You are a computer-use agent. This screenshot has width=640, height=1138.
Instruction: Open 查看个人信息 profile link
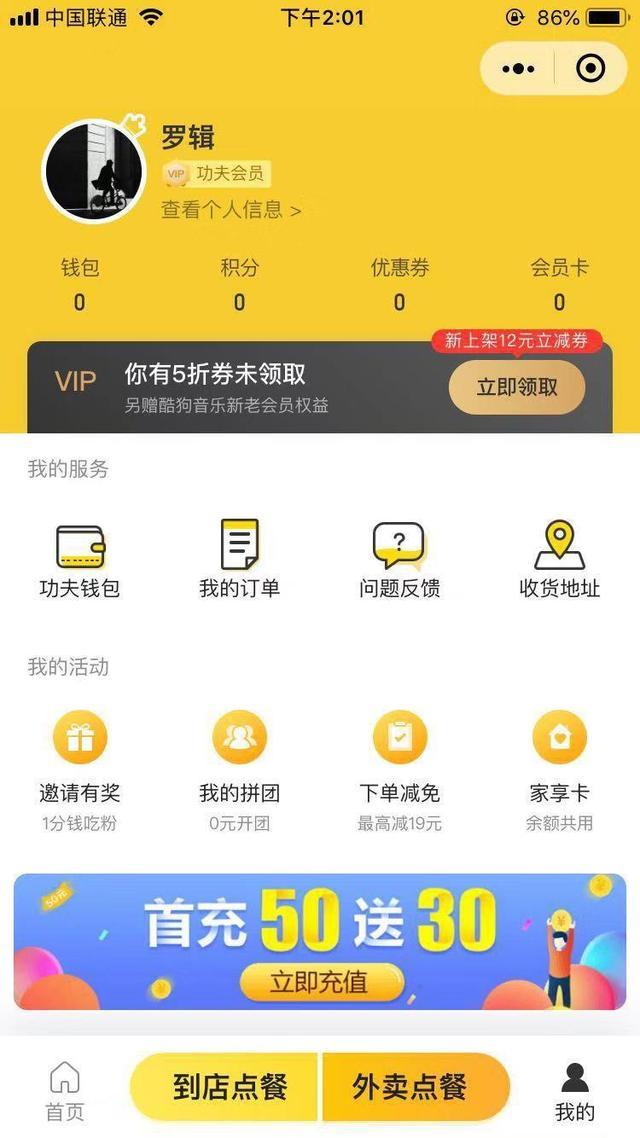click(x=231, y=210)
